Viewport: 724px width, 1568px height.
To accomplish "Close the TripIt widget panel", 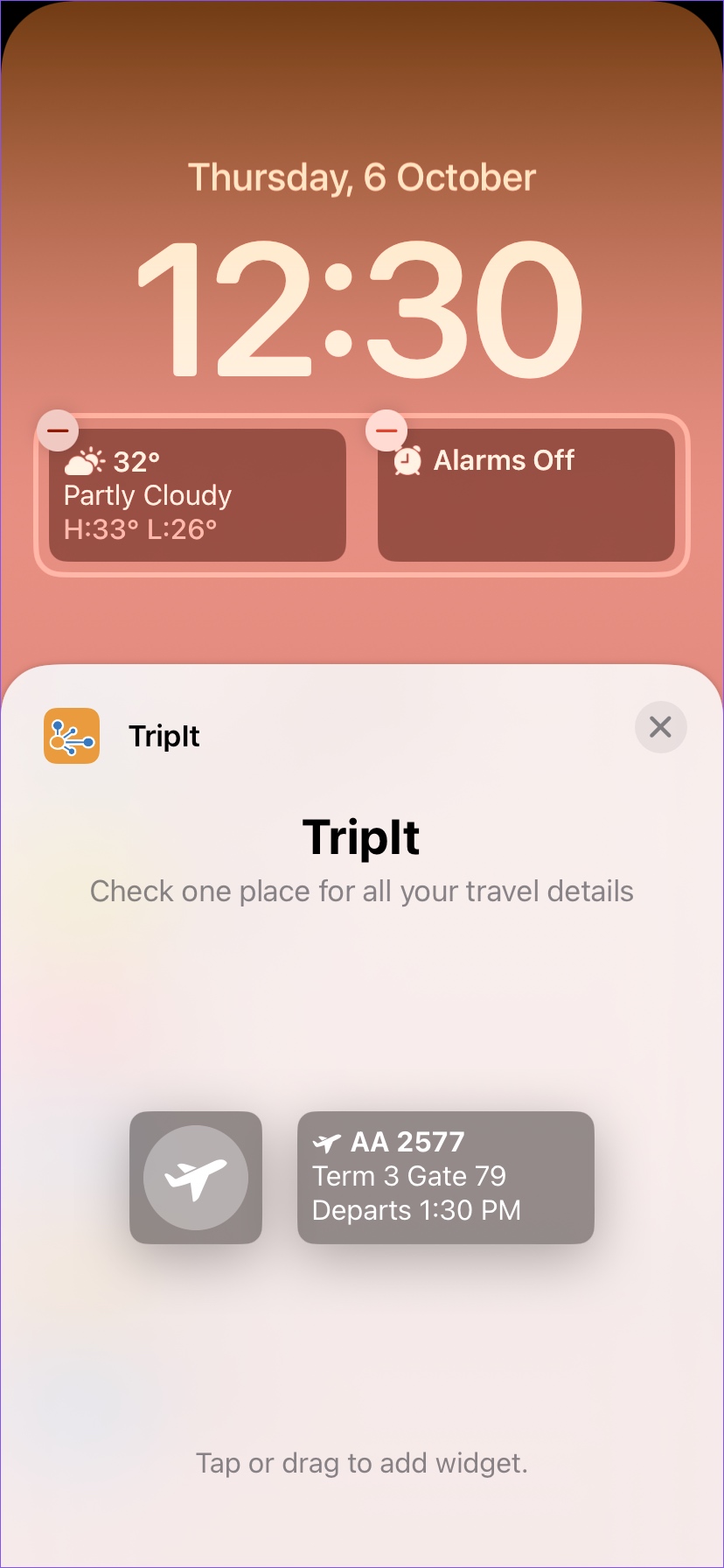I will 660,726.
